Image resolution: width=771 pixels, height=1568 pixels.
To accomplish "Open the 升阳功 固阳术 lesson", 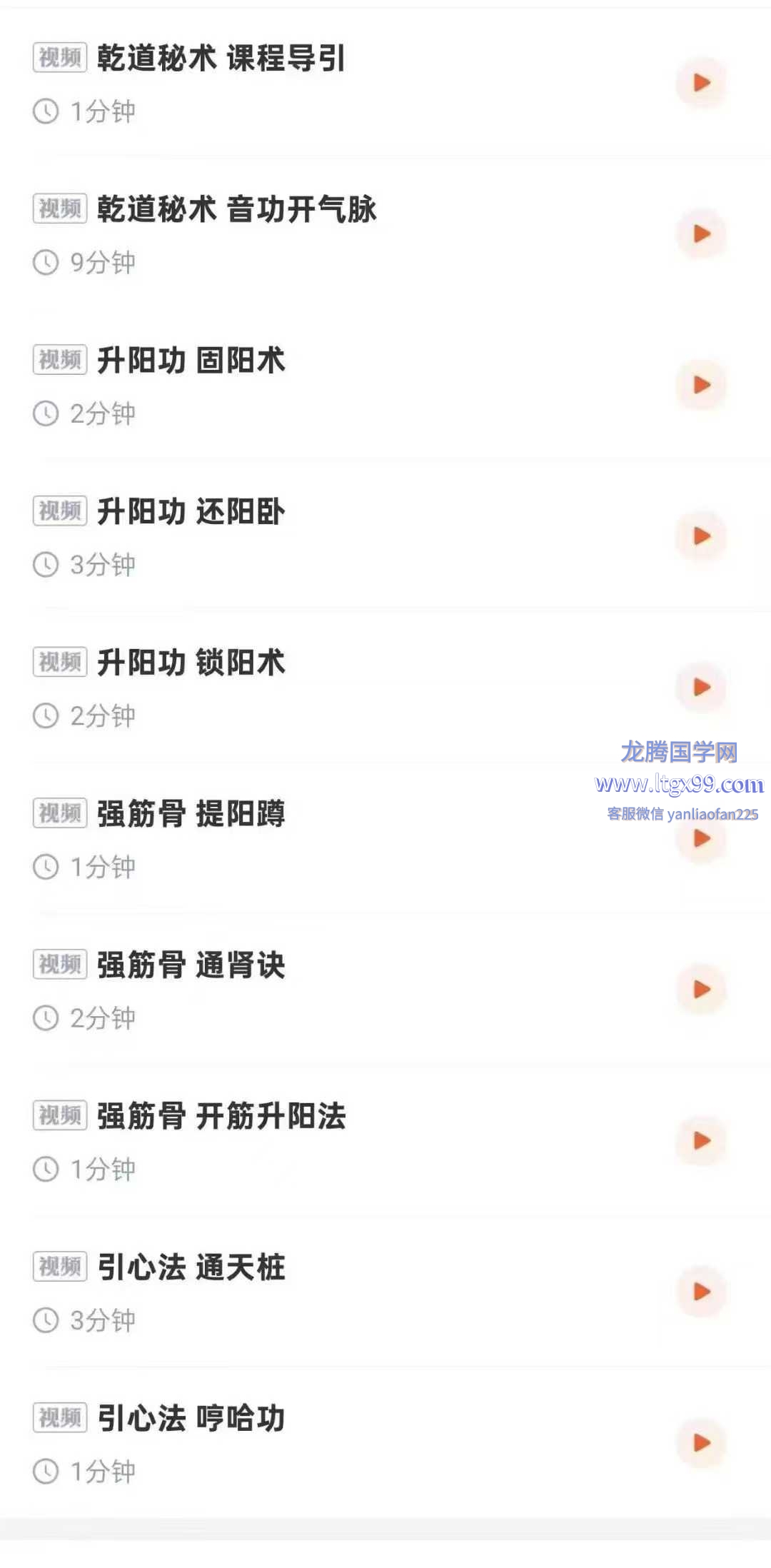I will pos(191,361).
